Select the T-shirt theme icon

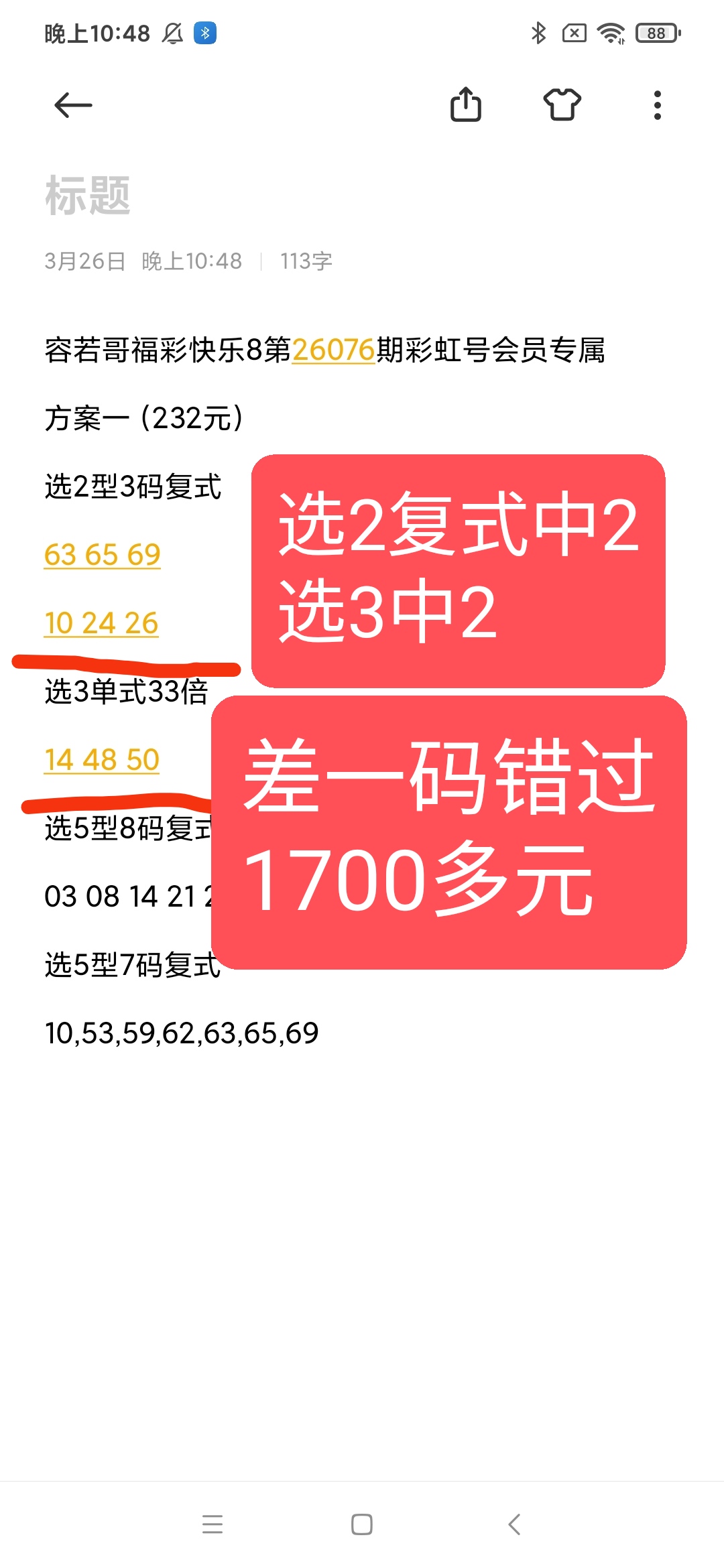coord(562,105)
